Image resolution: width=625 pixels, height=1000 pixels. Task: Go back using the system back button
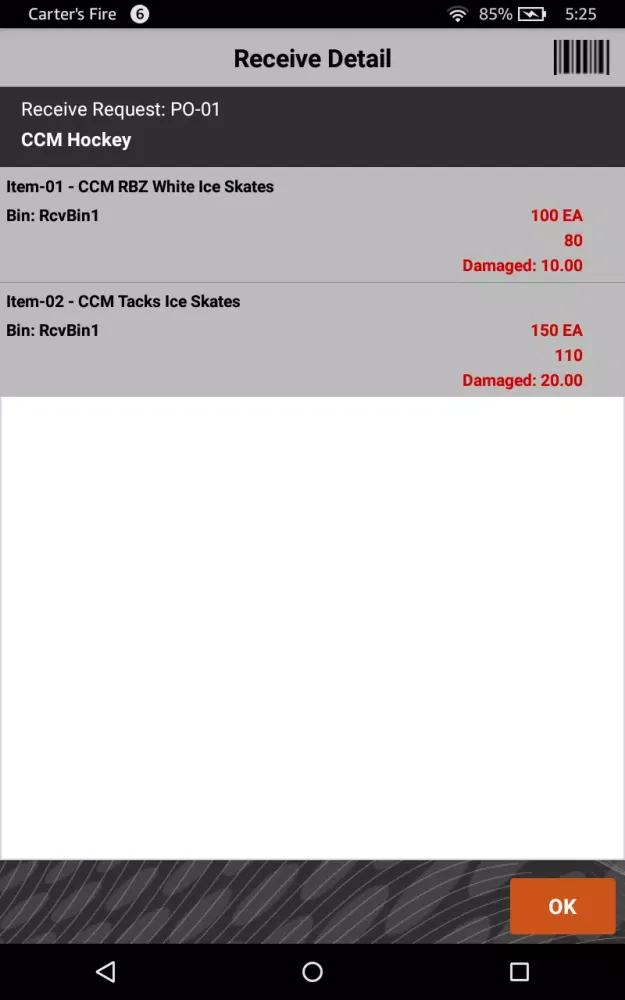point(106,971)
